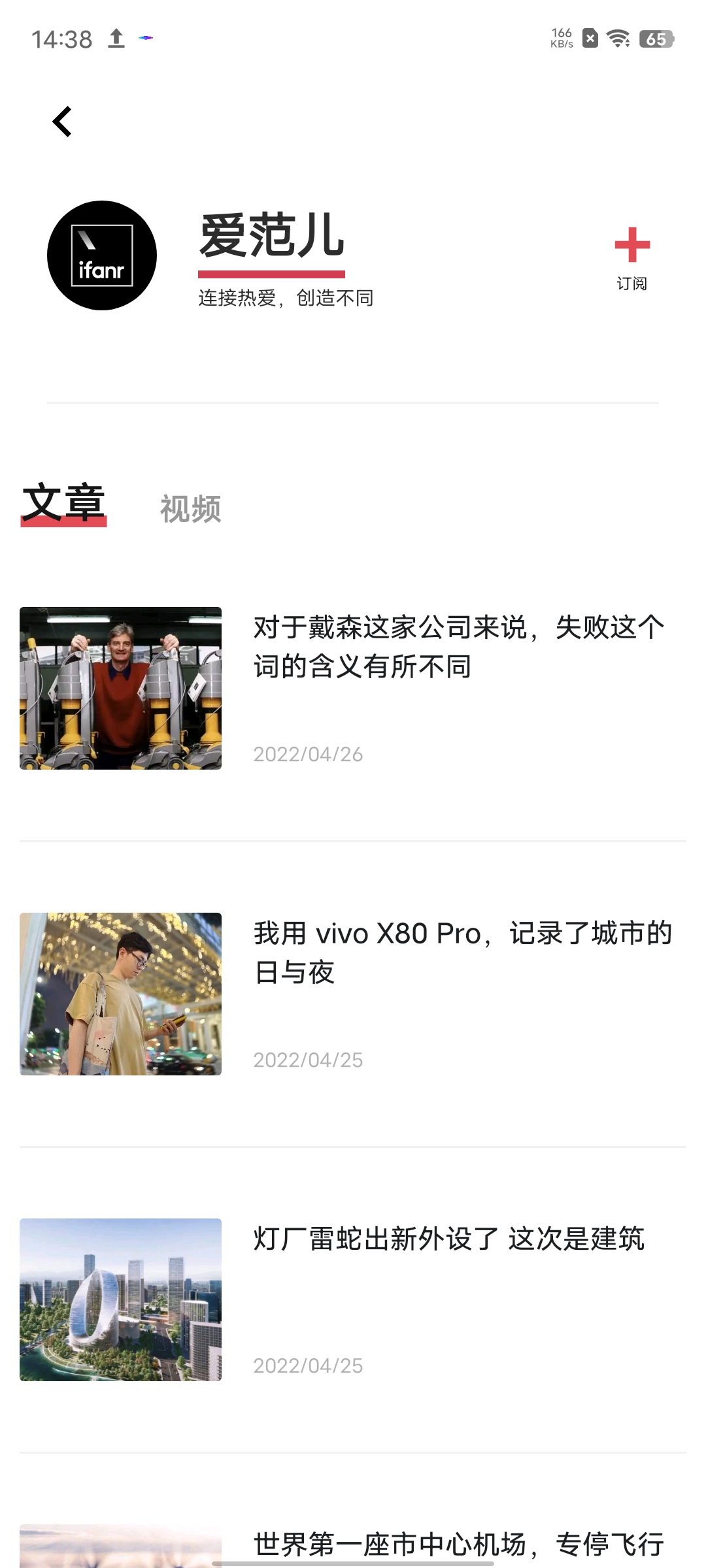Open the 世界第一座市中心机场 article
Screen dimensions: 706x1568
353,1545
